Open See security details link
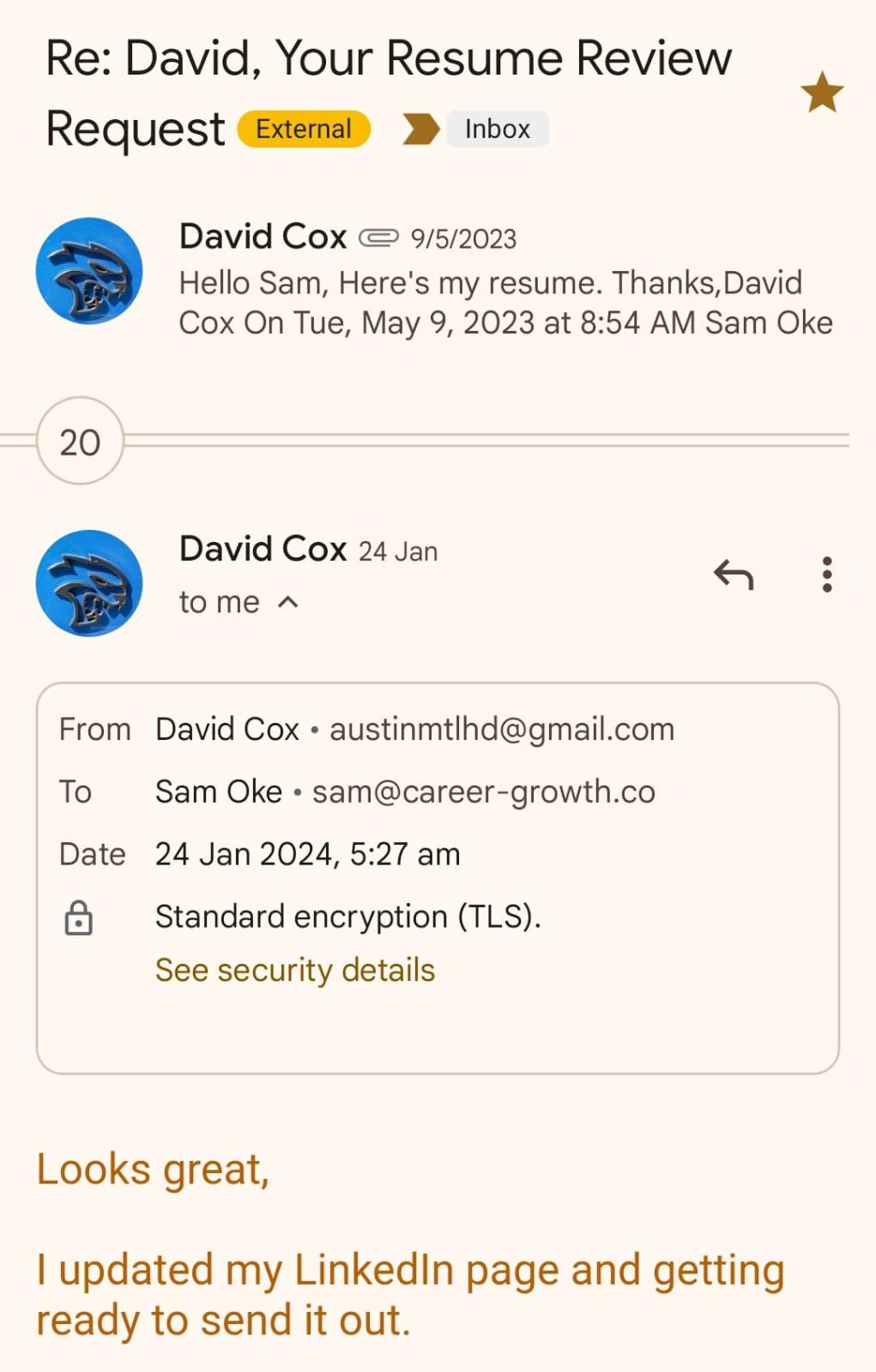876x1372 pixels. pos(294,970)
